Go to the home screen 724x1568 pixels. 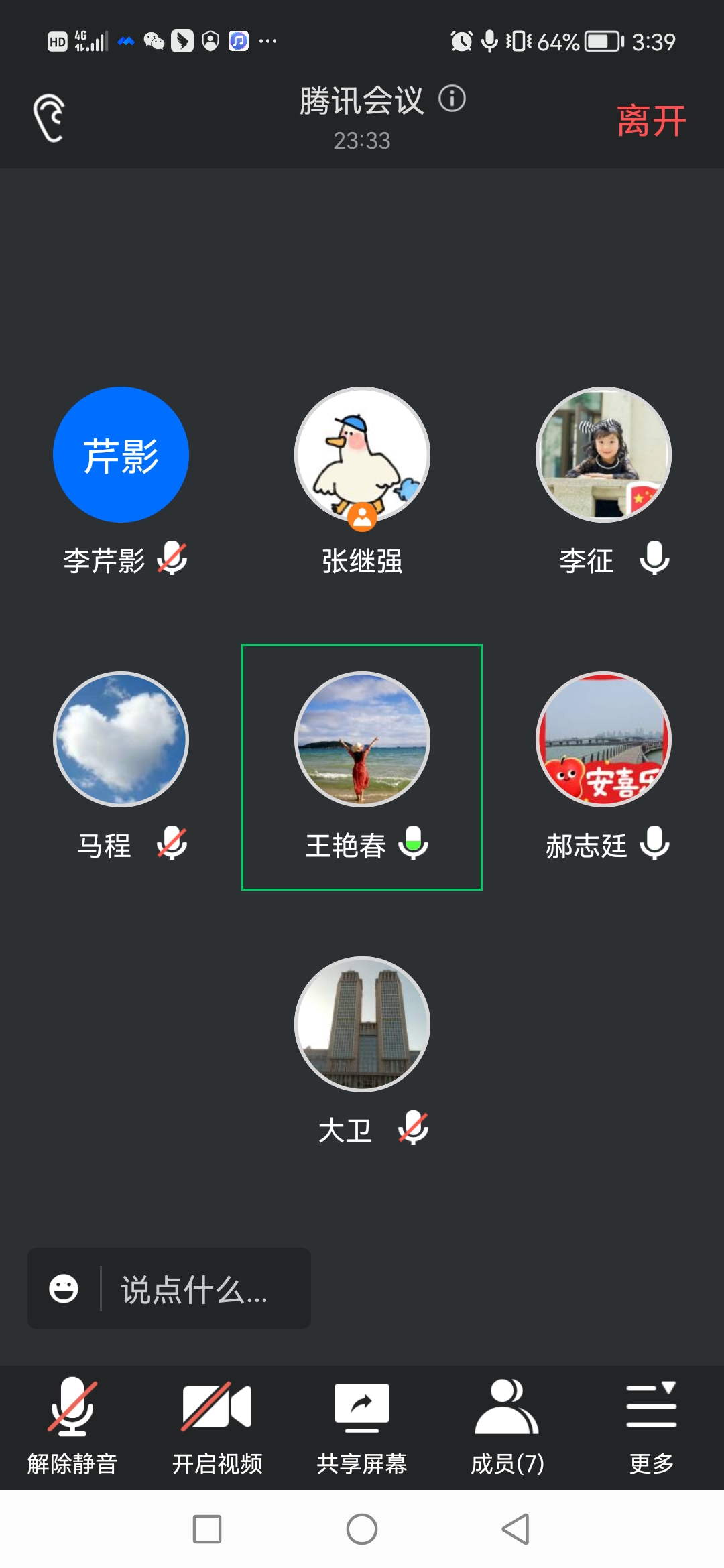362,1529
